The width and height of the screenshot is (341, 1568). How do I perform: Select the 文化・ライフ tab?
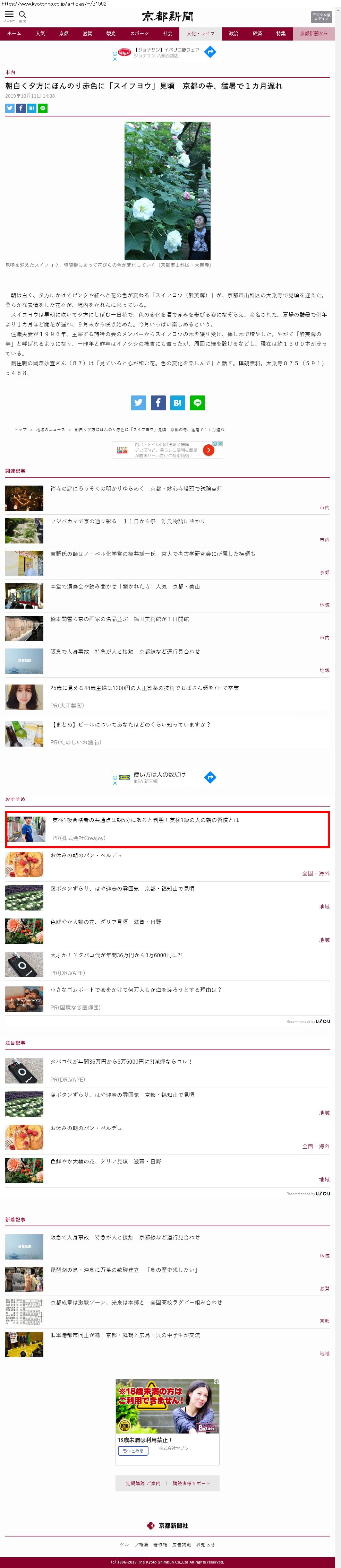[201, 34]
